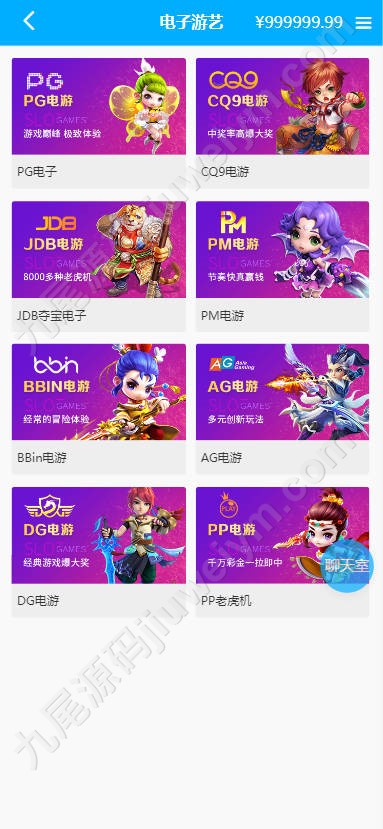Open the PM电游 game card

(282, 266)
